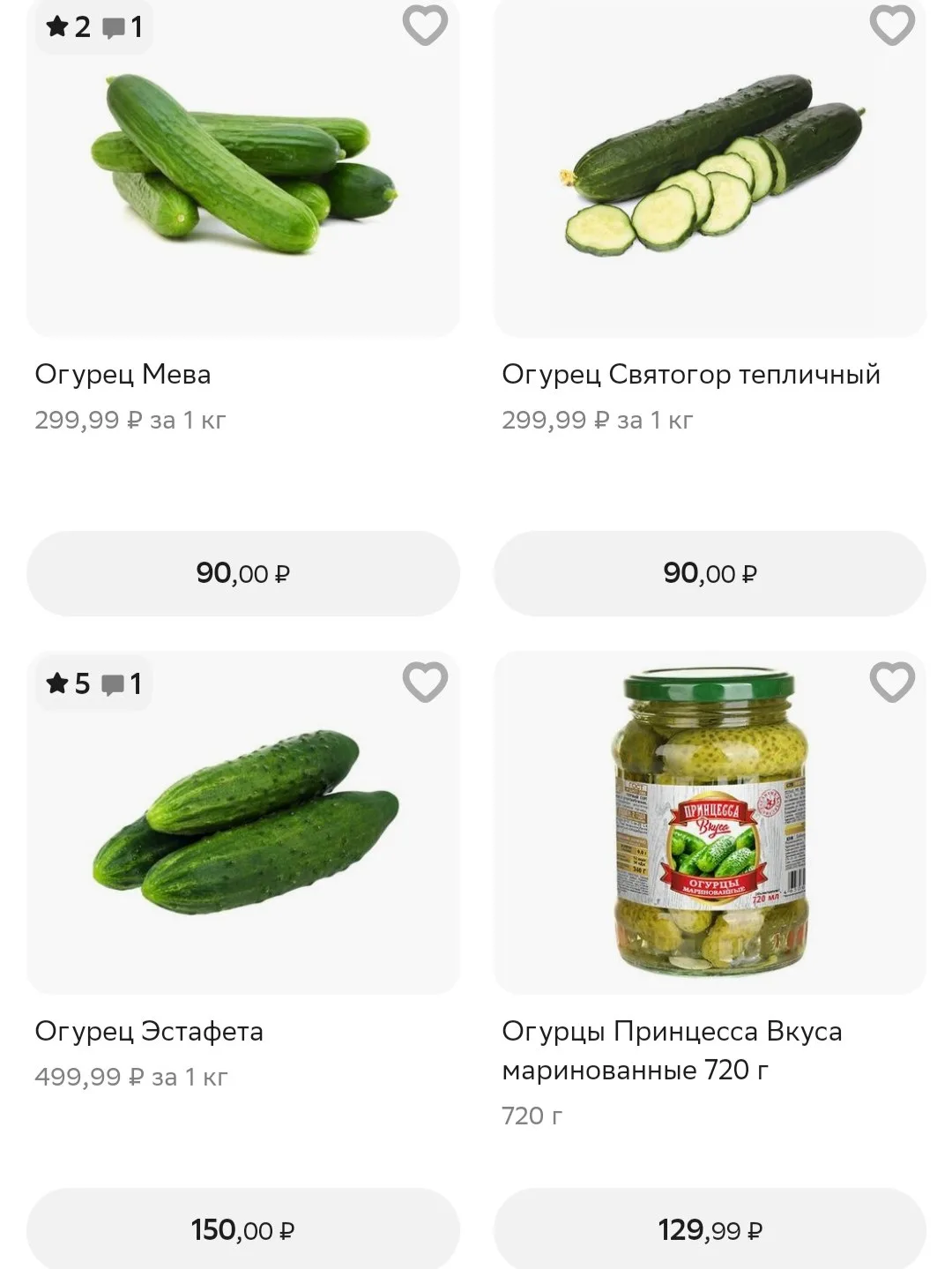Add marinated cucumbers for 129,99 ₽
The height and width of the screenshot is (1269, 952).
point(710,1229)
